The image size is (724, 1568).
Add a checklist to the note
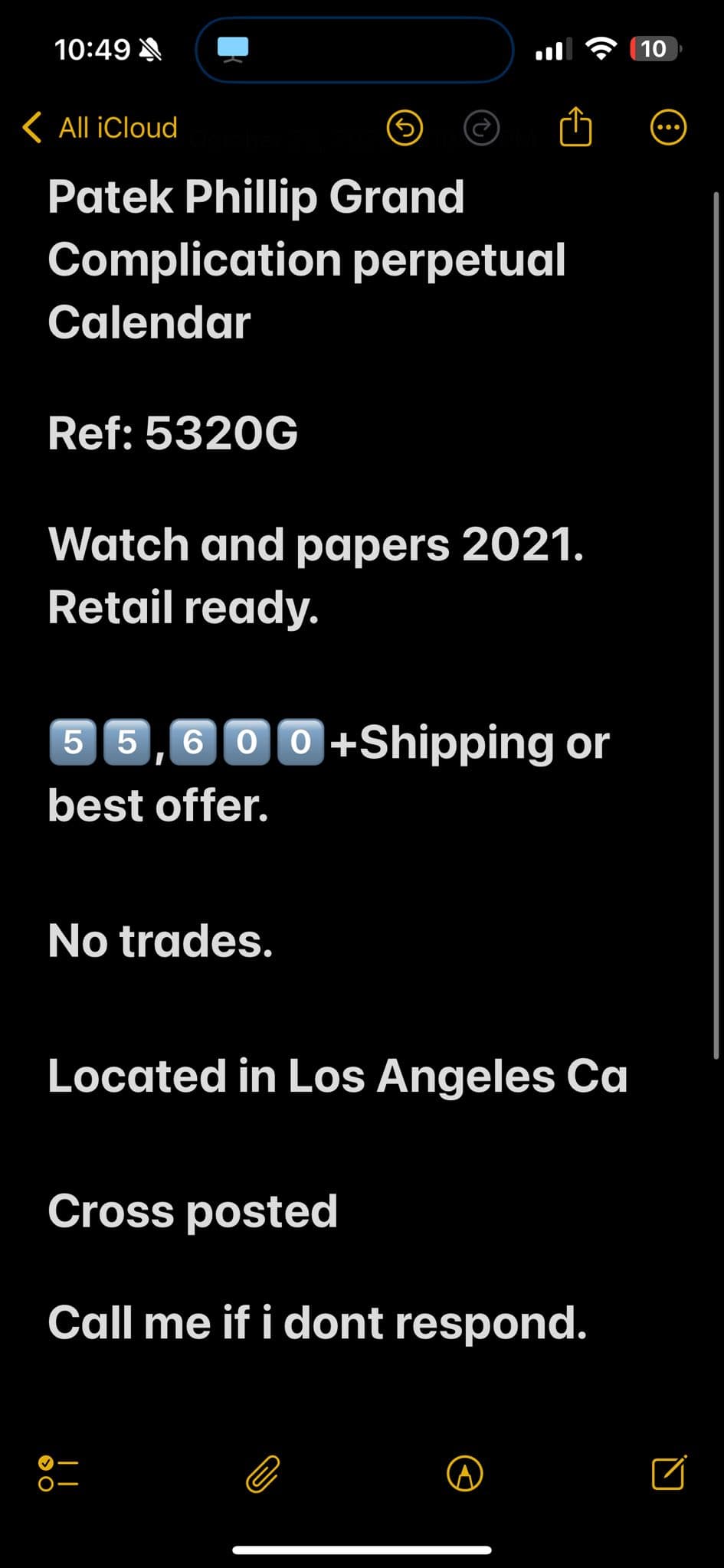coord(58,1474)
